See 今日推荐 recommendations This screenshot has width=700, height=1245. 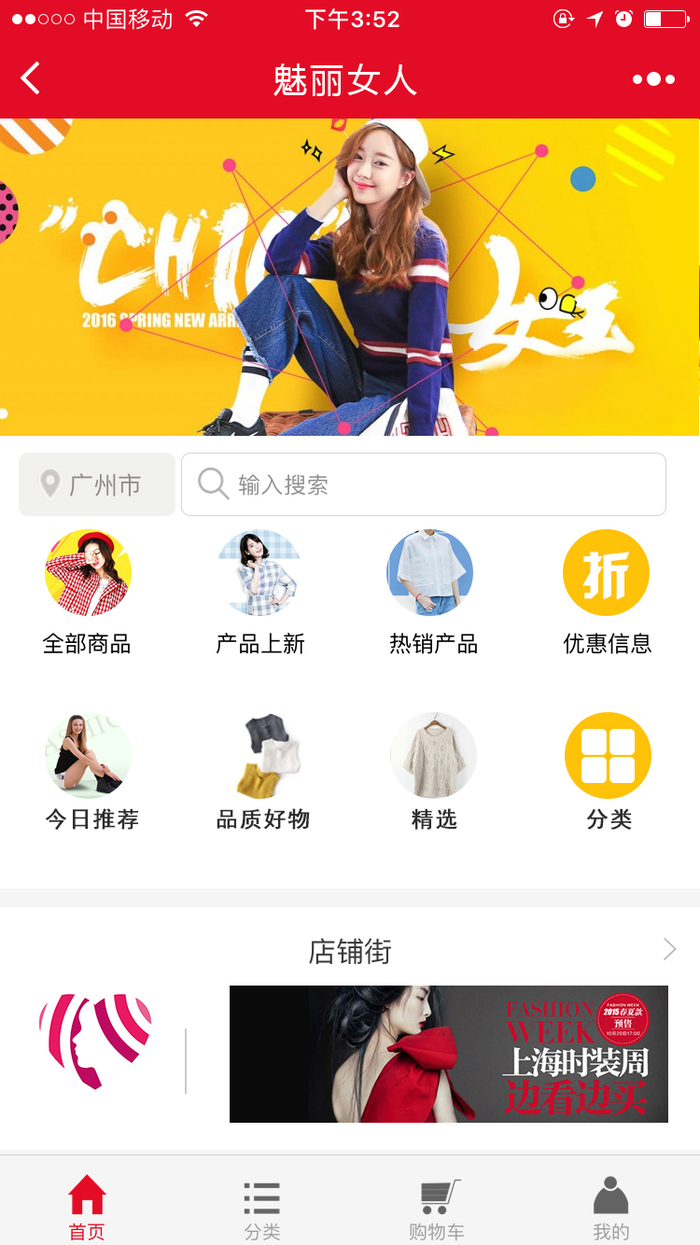90,770
